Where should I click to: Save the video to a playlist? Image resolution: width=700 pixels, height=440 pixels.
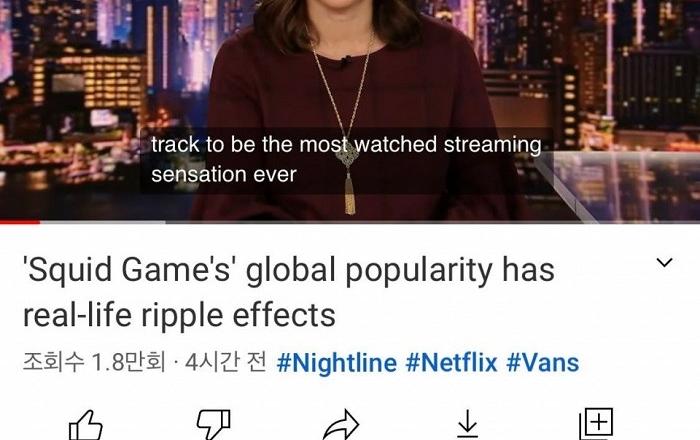[x=596, y=425]
